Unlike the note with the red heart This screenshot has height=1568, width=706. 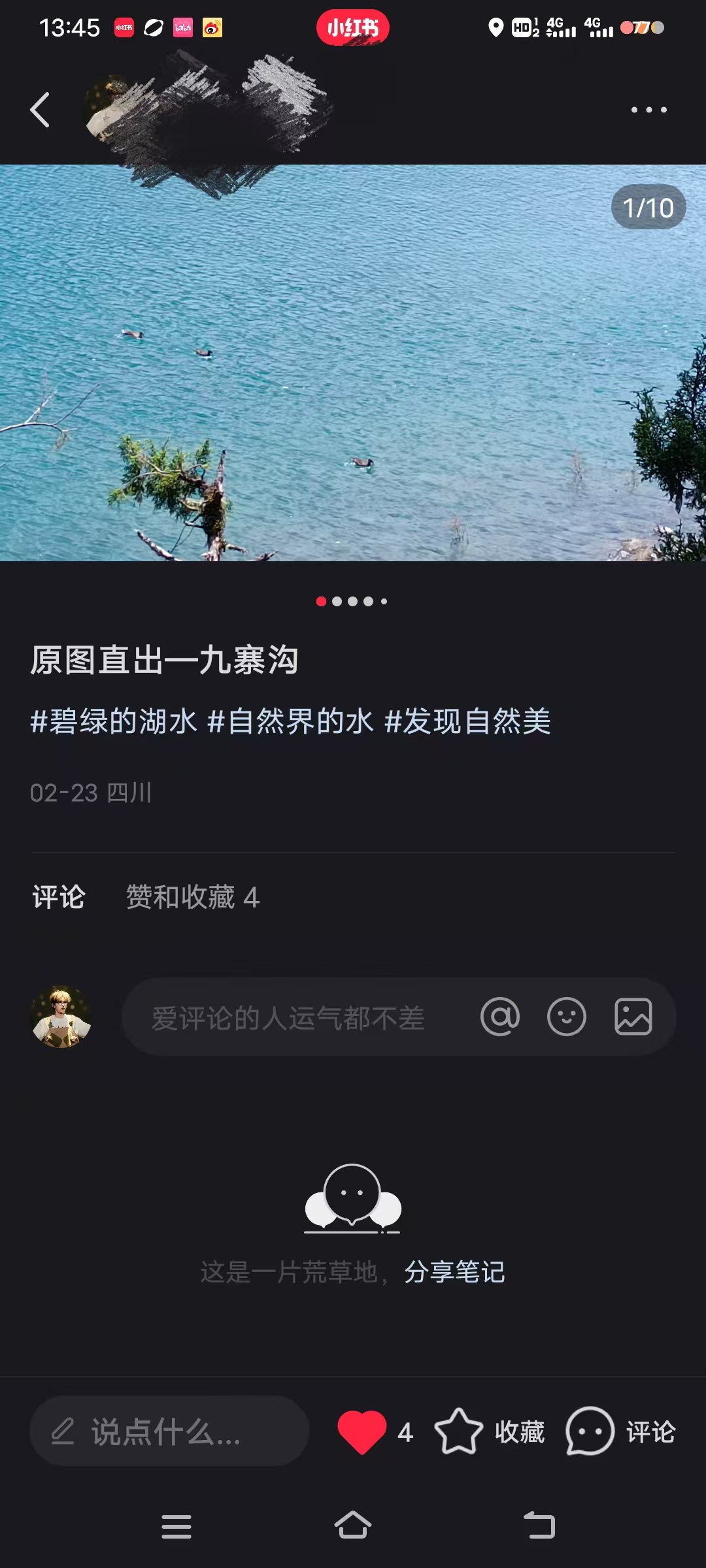point(362,1431)
